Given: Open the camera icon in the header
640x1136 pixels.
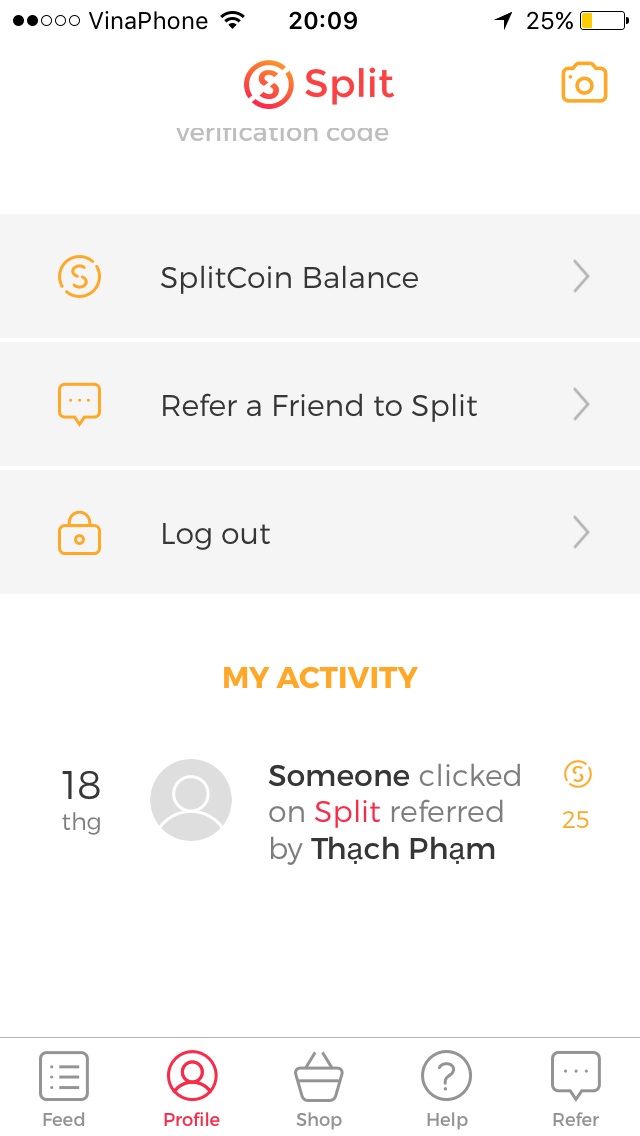Looking at the screenshot, I should coord(584,83).
